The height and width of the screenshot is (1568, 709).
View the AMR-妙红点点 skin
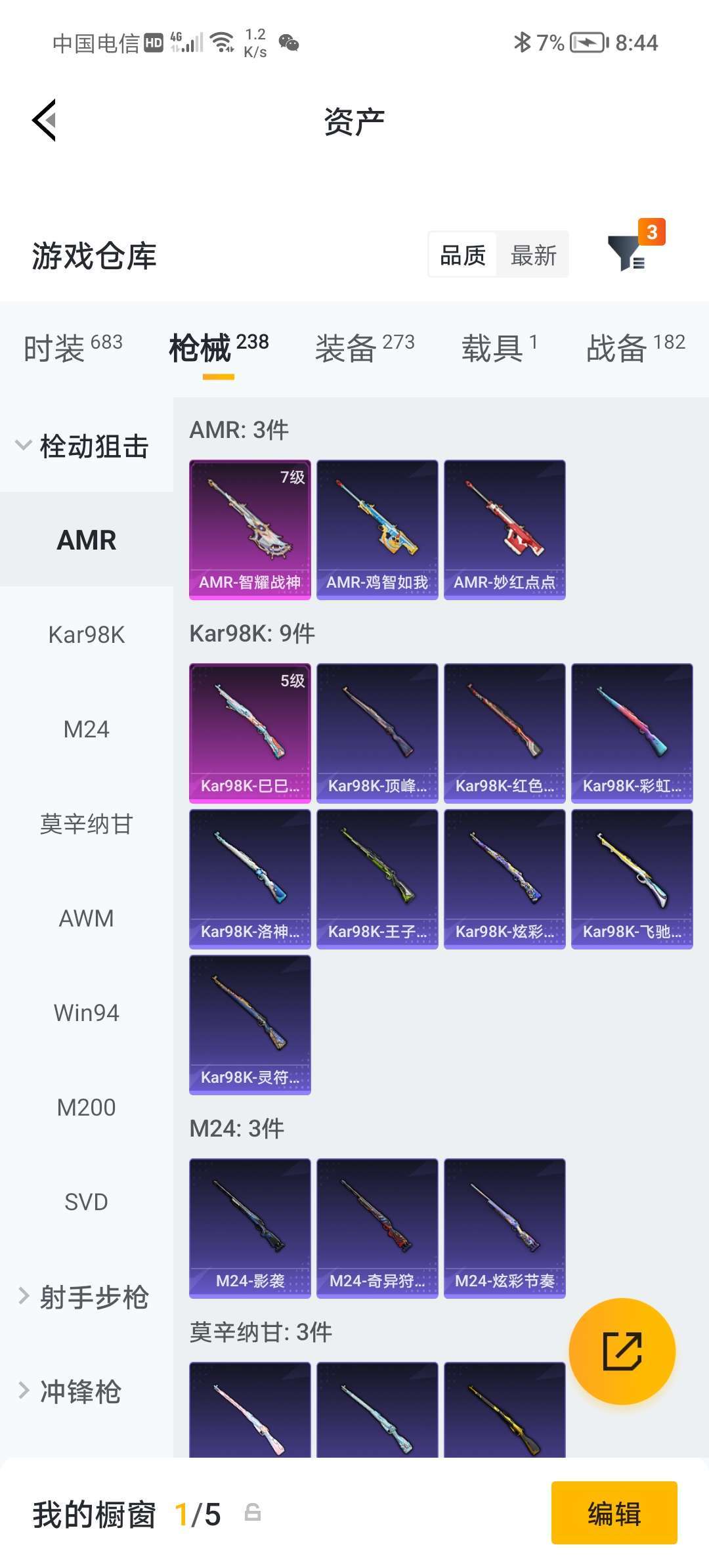tap(505, 529)
